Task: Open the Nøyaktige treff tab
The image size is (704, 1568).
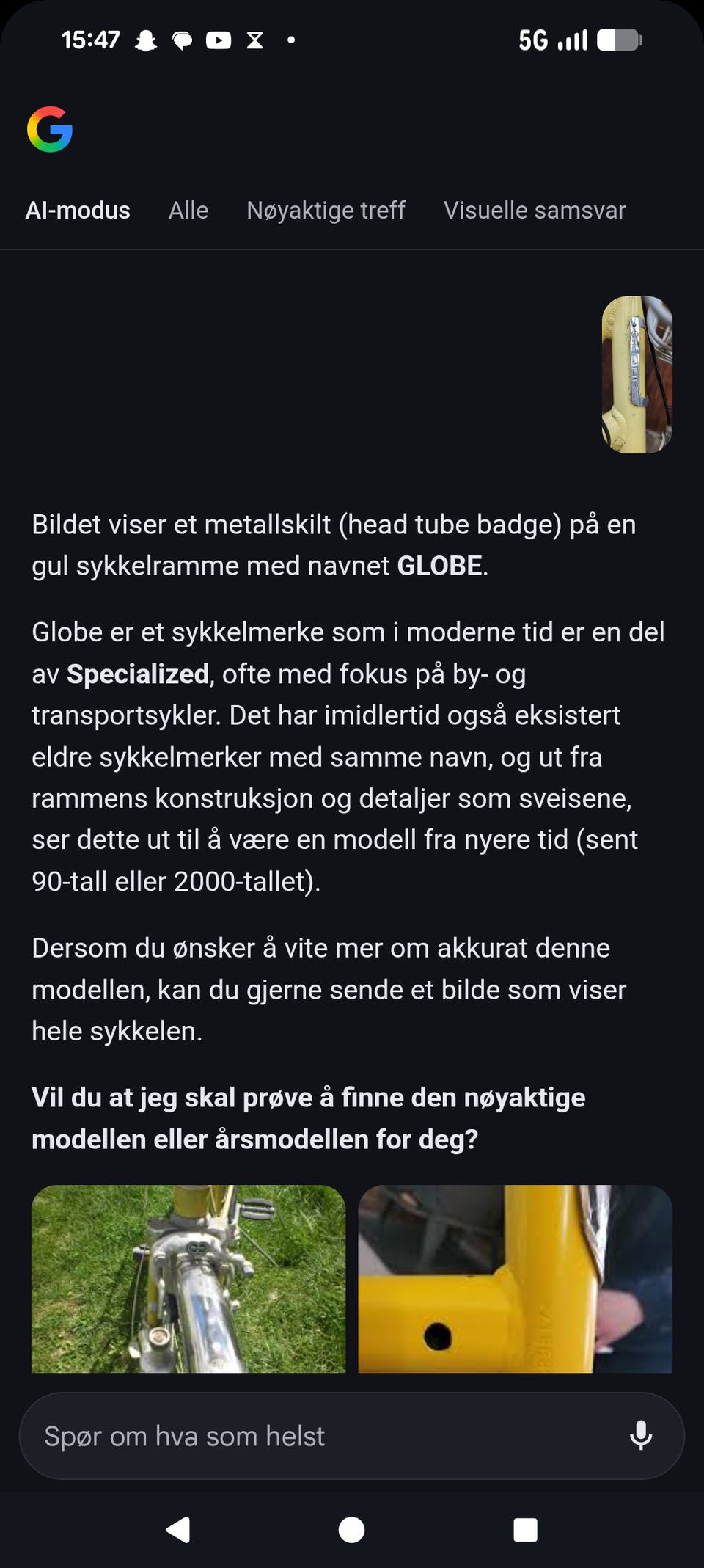Action: point(326,210)
